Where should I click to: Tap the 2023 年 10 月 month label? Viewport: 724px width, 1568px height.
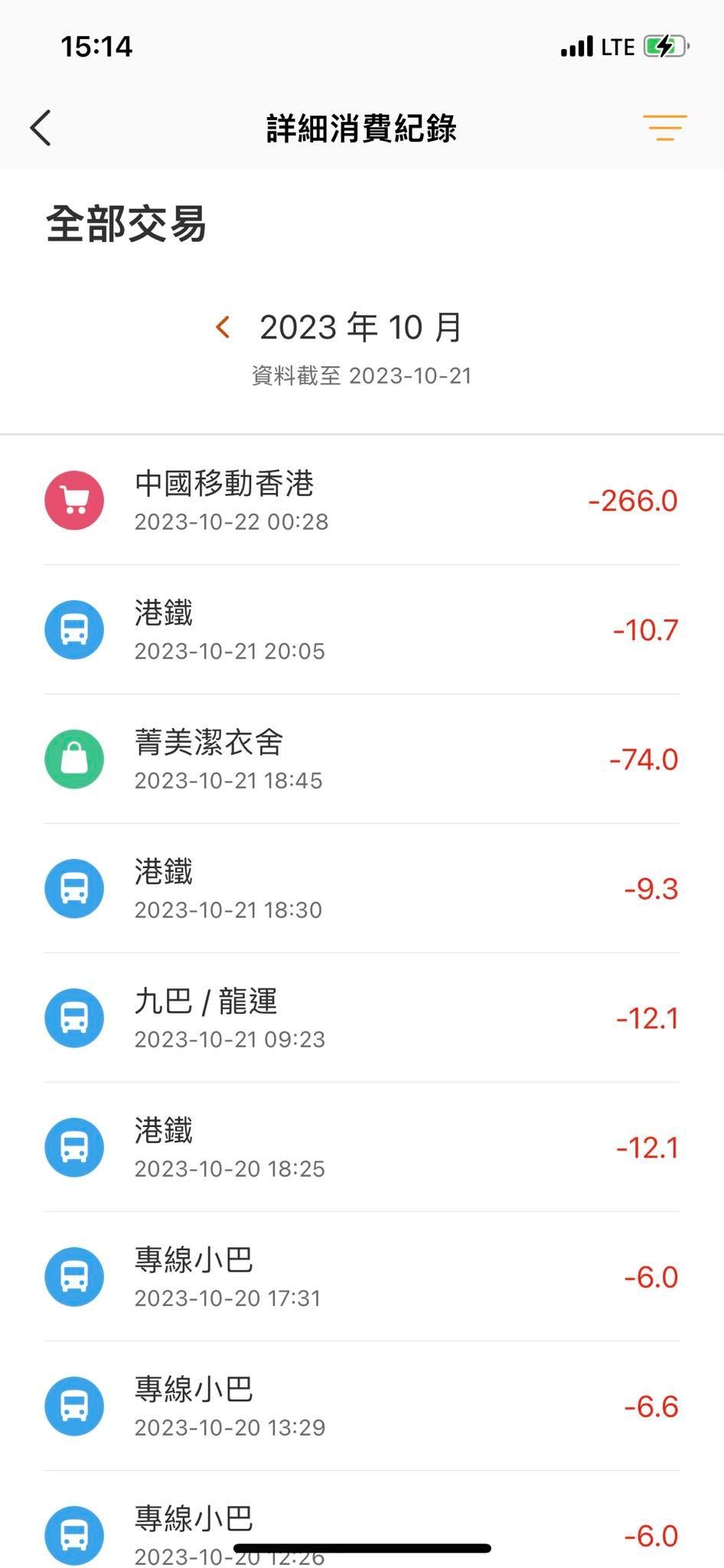(361, 327)
